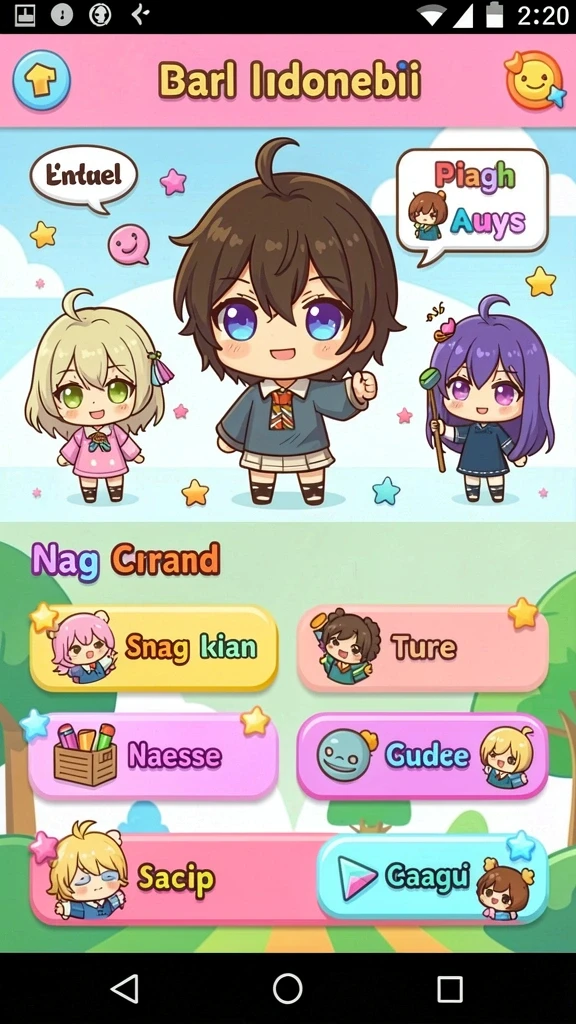
Task: Open recent apps from the navigation bar
Action: tap(450, 989)
